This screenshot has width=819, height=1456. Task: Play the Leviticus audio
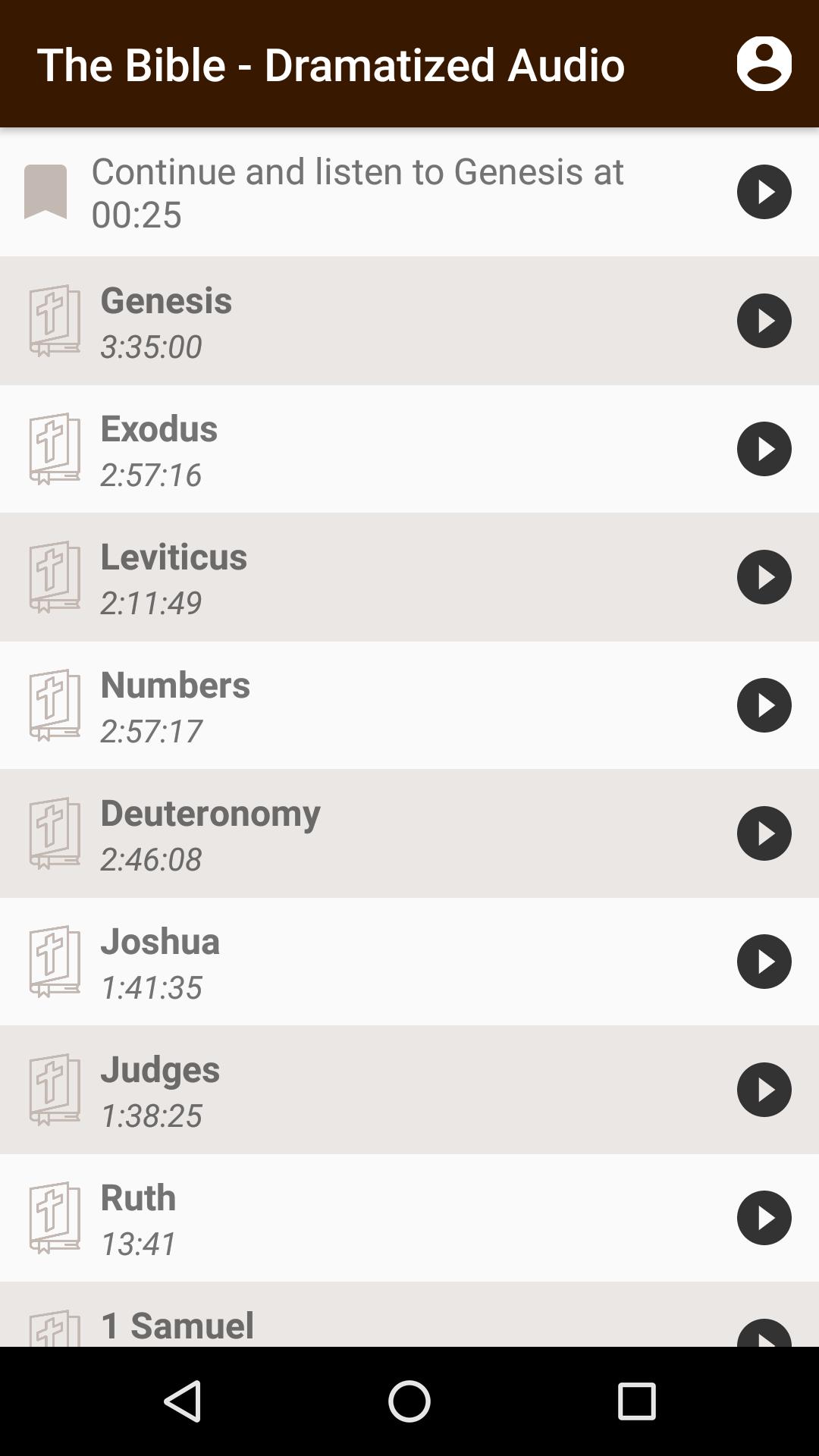pos(764,577)
